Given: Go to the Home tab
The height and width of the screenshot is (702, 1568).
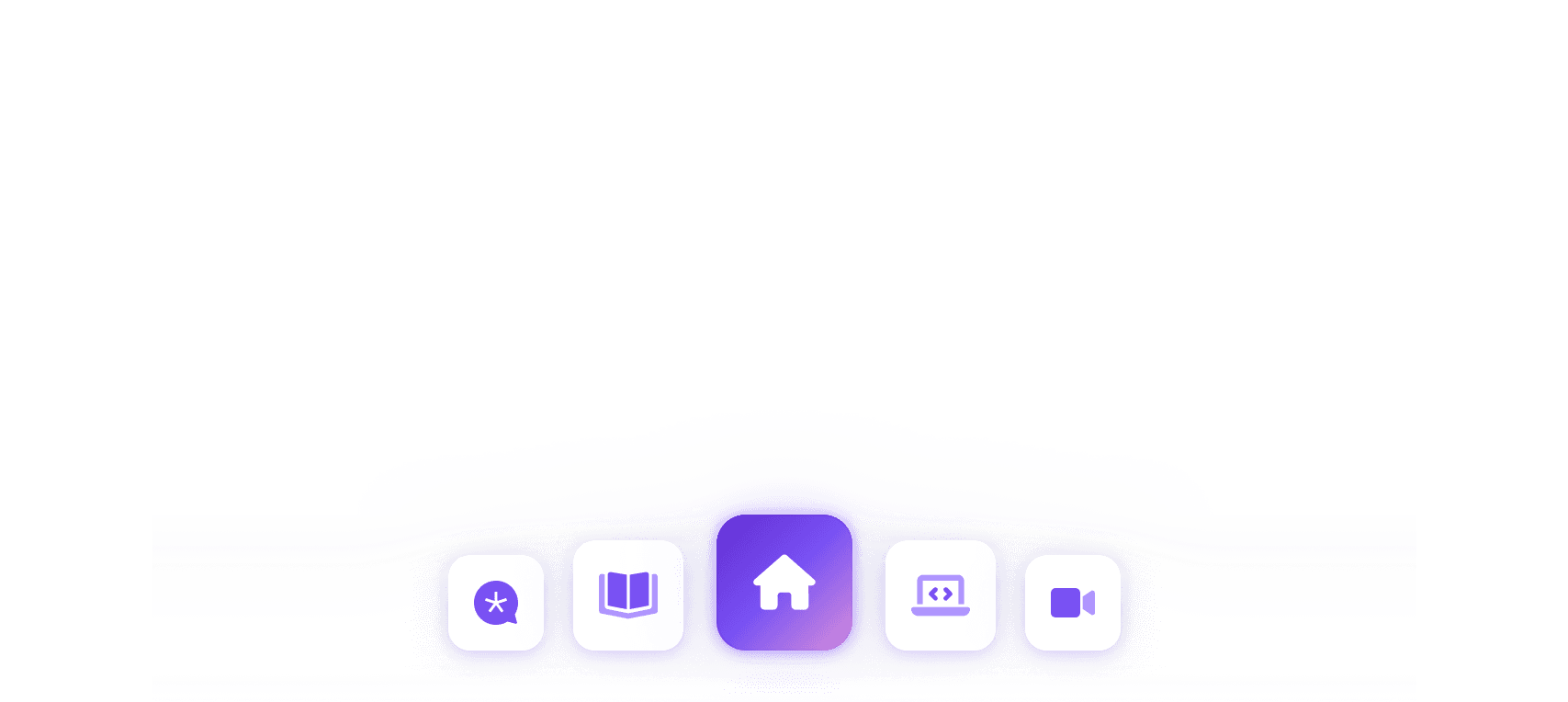Looking at the screenshot, I should [x=784, y=583].
